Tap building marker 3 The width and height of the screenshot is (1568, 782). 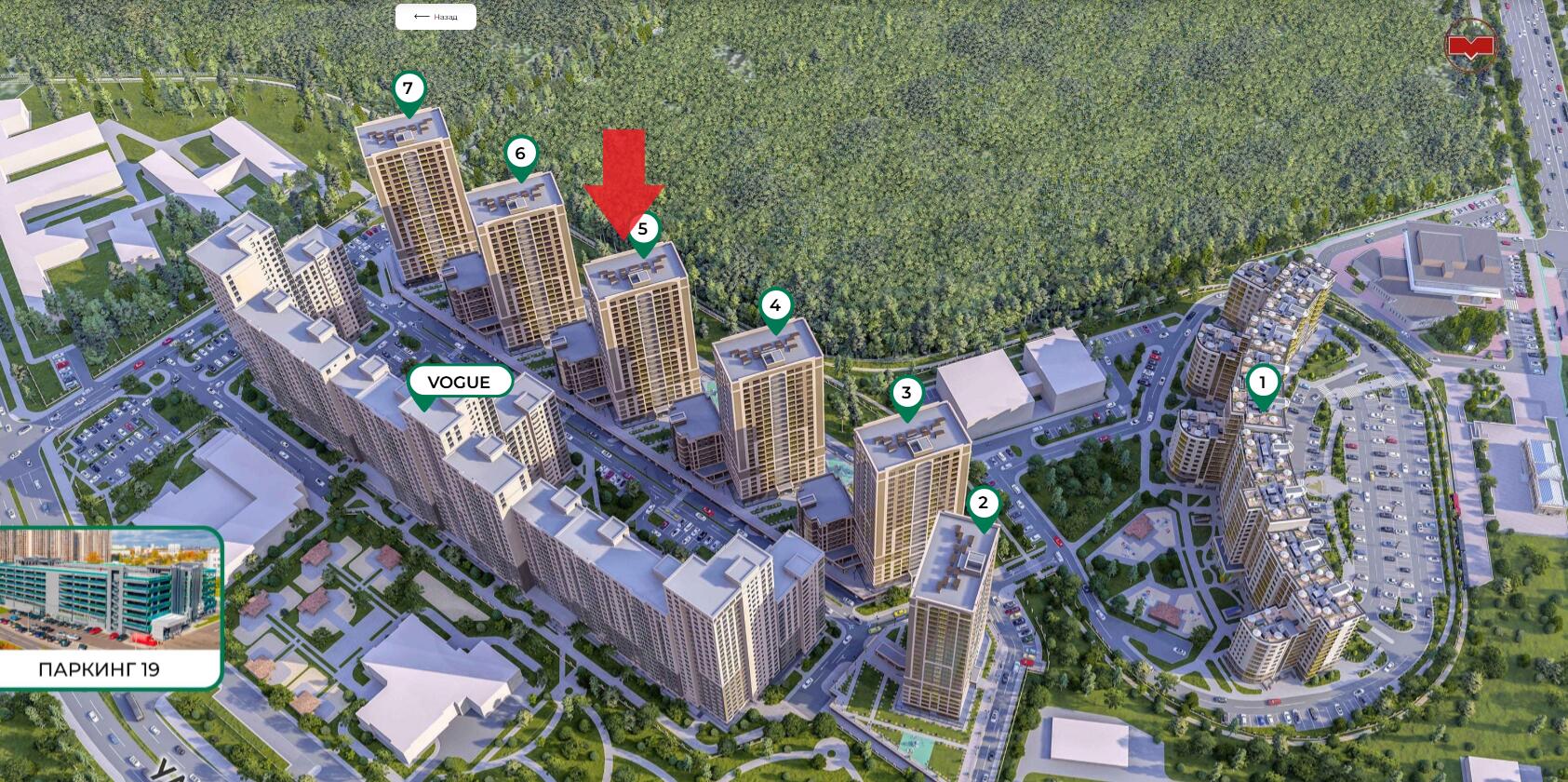[x=906, y=394]
